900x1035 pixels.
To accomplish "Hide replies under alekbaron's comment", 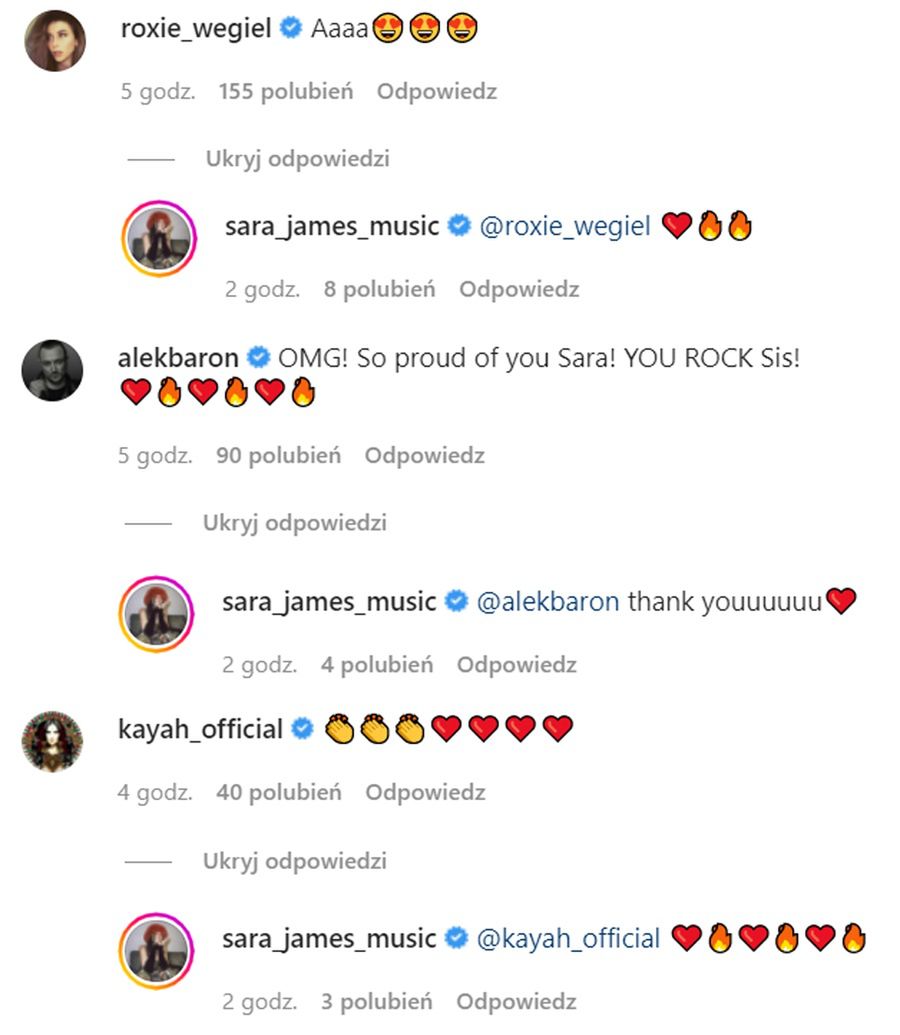I will pyautogui.click(x=294, y=523).
